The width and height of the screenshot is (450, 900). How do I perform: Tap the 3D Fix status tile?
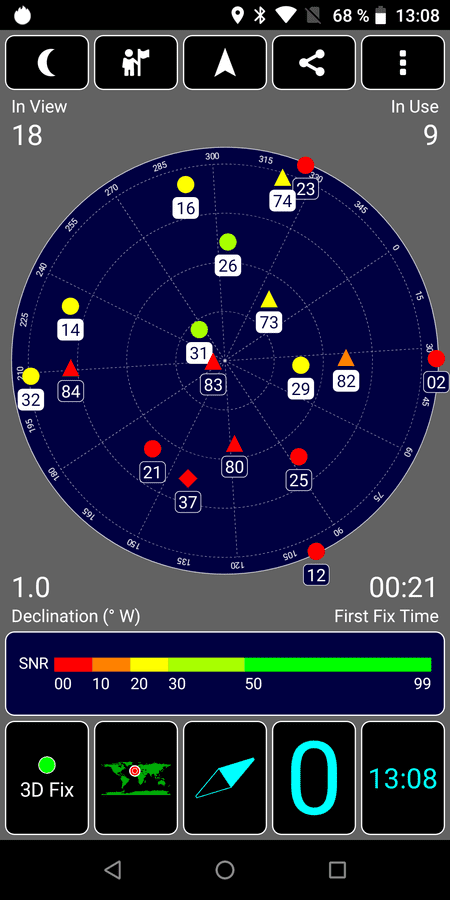tap(47, 778)
